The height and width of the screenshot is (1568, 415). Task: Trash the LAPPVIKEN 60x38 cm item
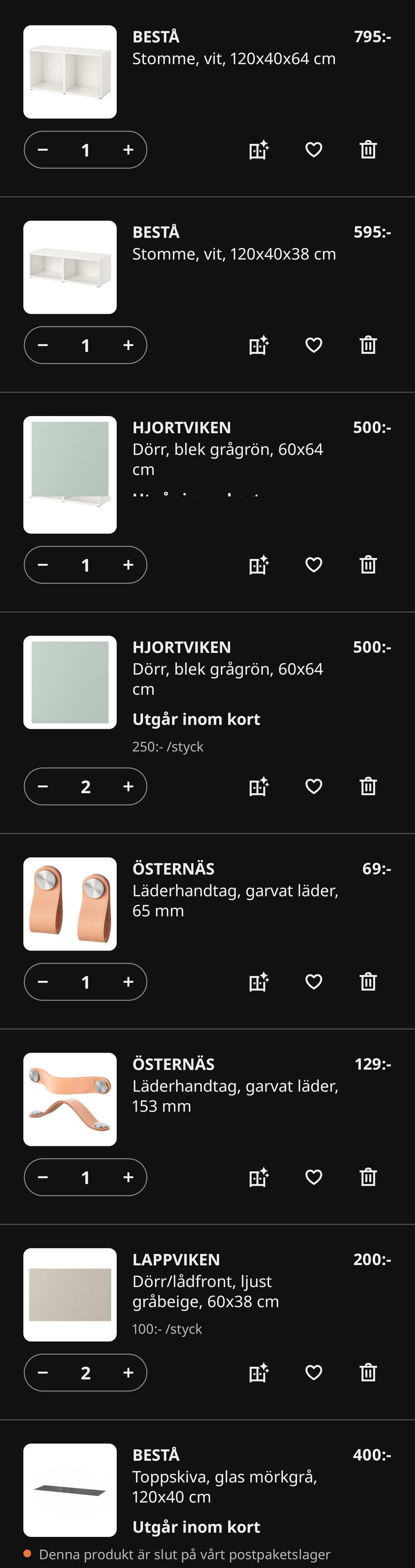(368, 1373)
